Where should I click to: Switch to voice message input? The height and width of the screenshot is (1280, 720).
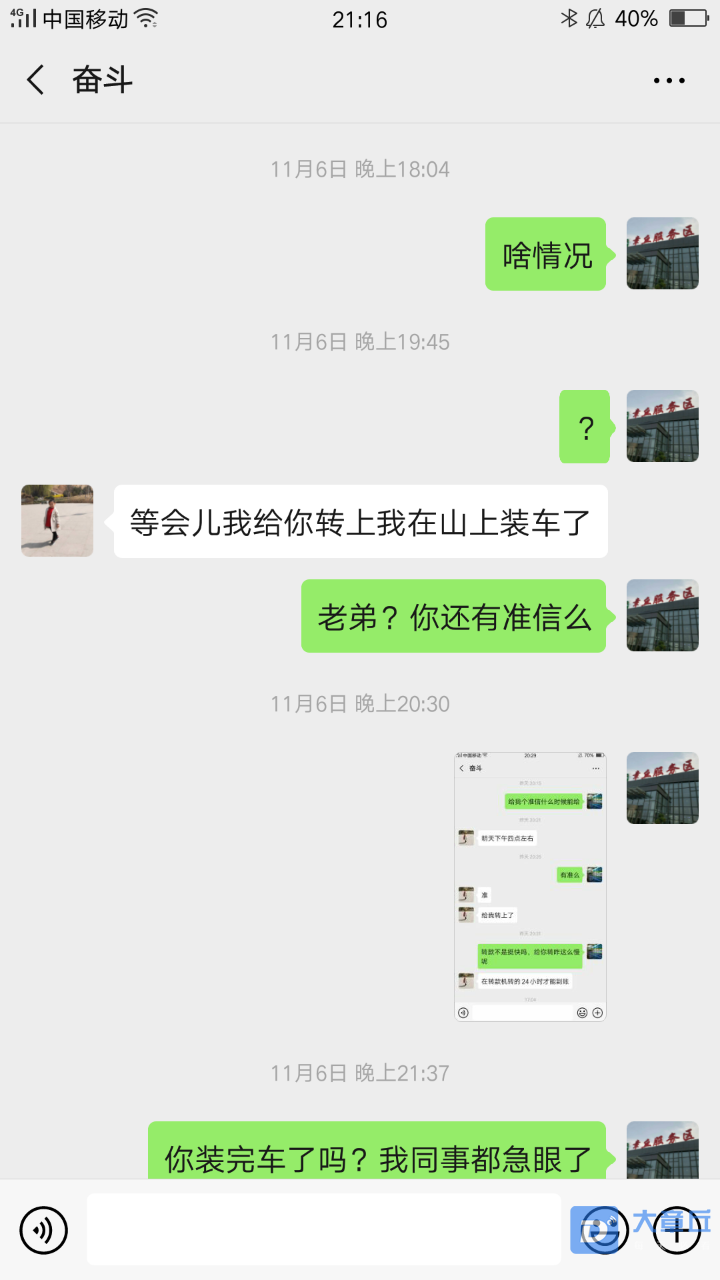44,1230
